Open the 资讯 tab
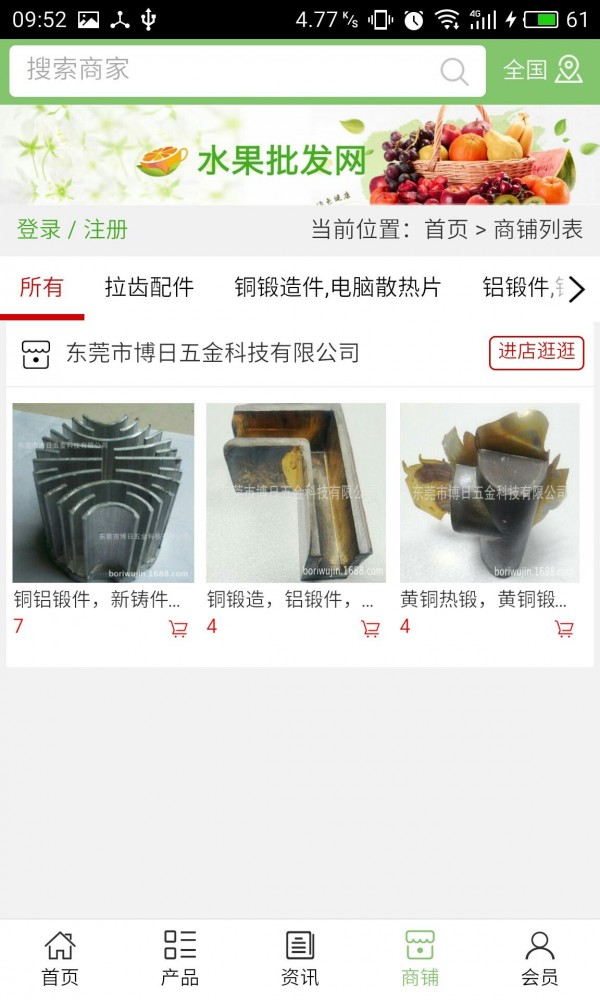This screenshot has height=1000, width=600. pos(300,959)
